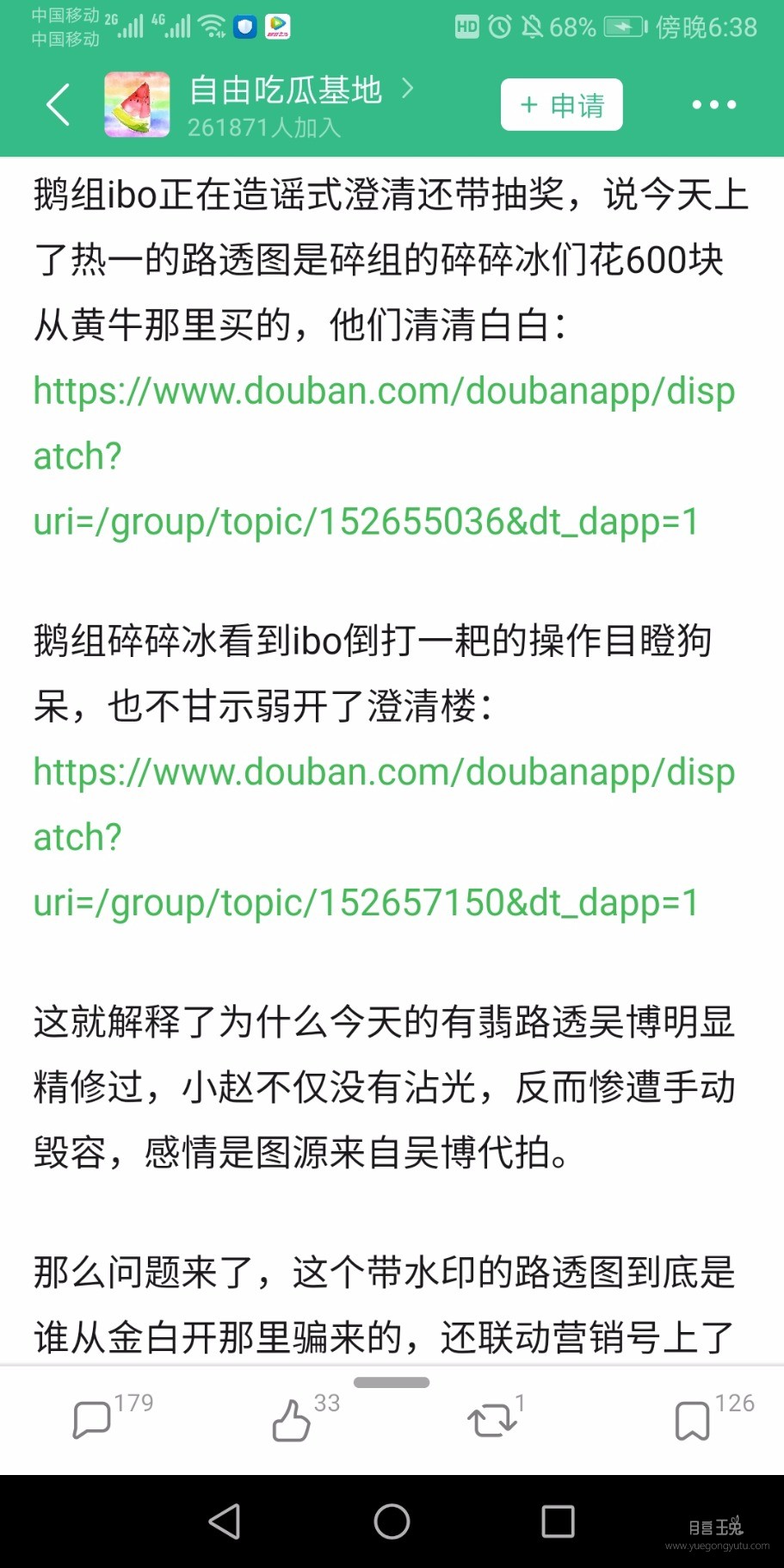
Task: Expand group details via chevron after 自由吃瓜基地
Action: [x=410, y=89]
